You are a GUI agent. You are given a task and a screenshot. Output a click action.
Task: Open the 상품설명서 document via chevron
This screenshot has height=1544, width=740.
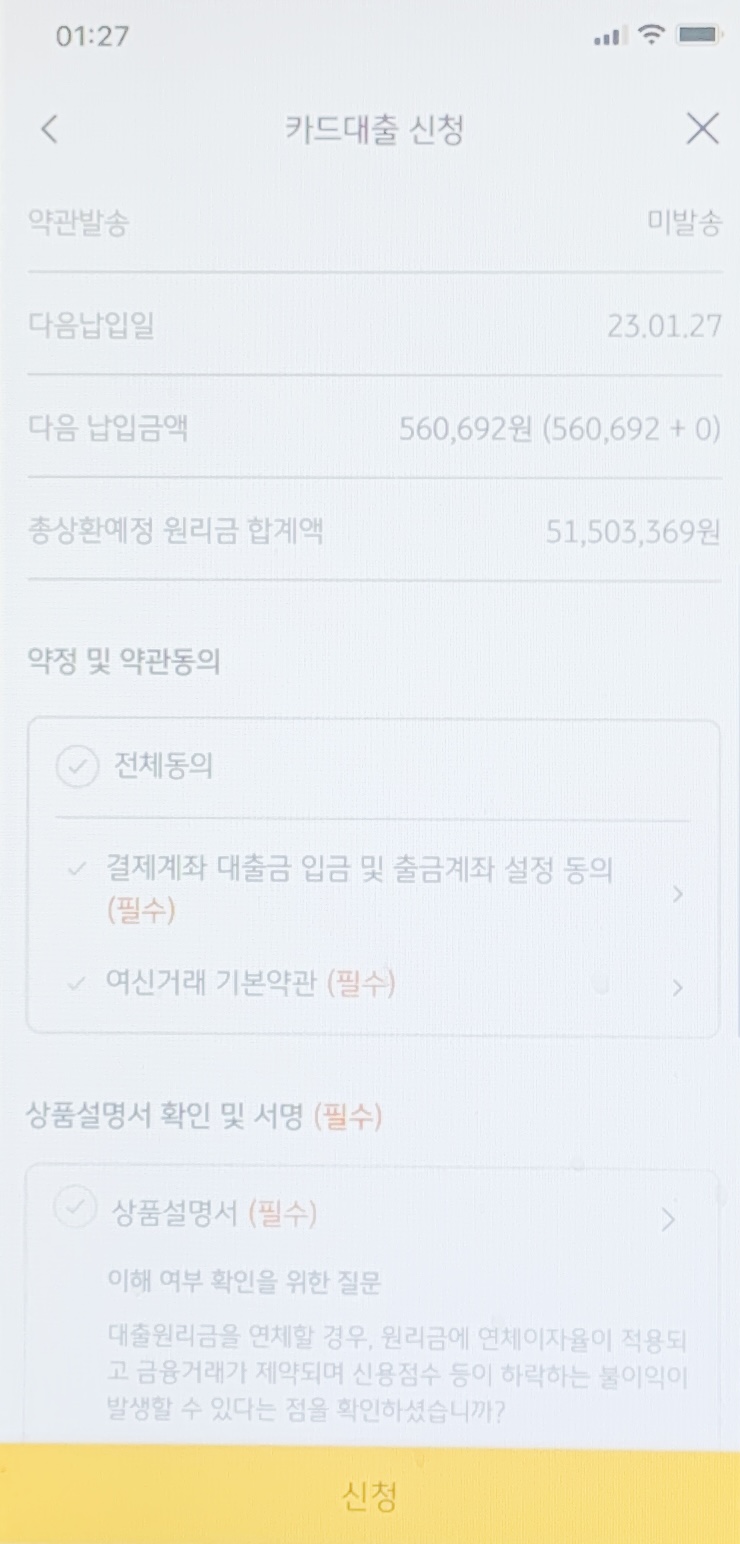(669, 1219)
